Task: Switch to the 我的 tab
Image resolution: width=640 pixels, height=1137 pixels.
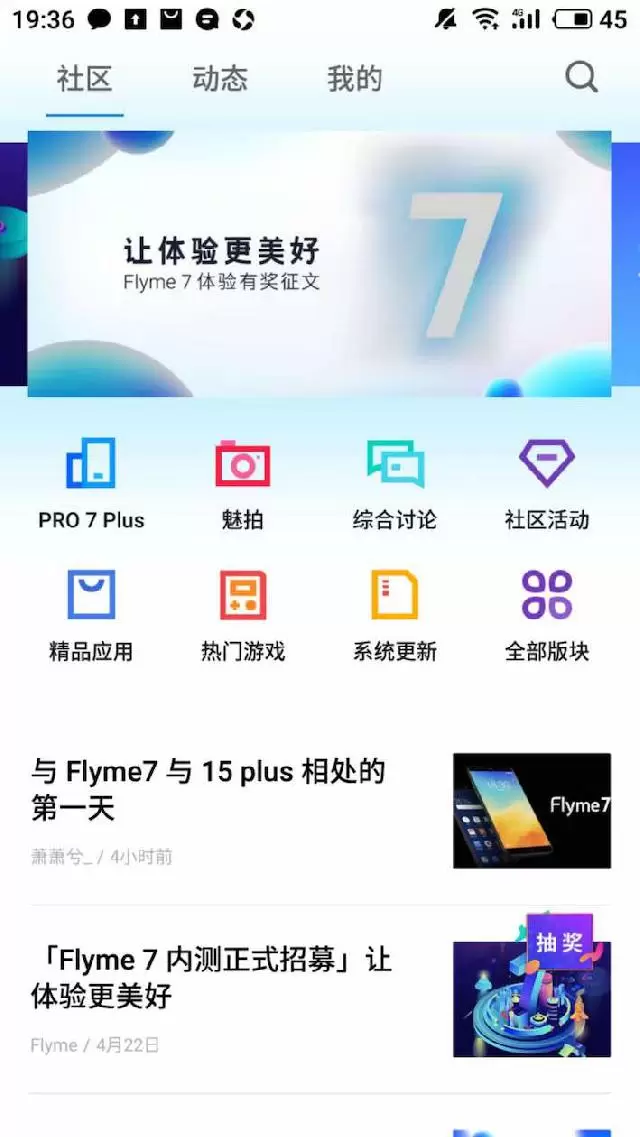Action: pyautogui.click(x=354, y=79)
